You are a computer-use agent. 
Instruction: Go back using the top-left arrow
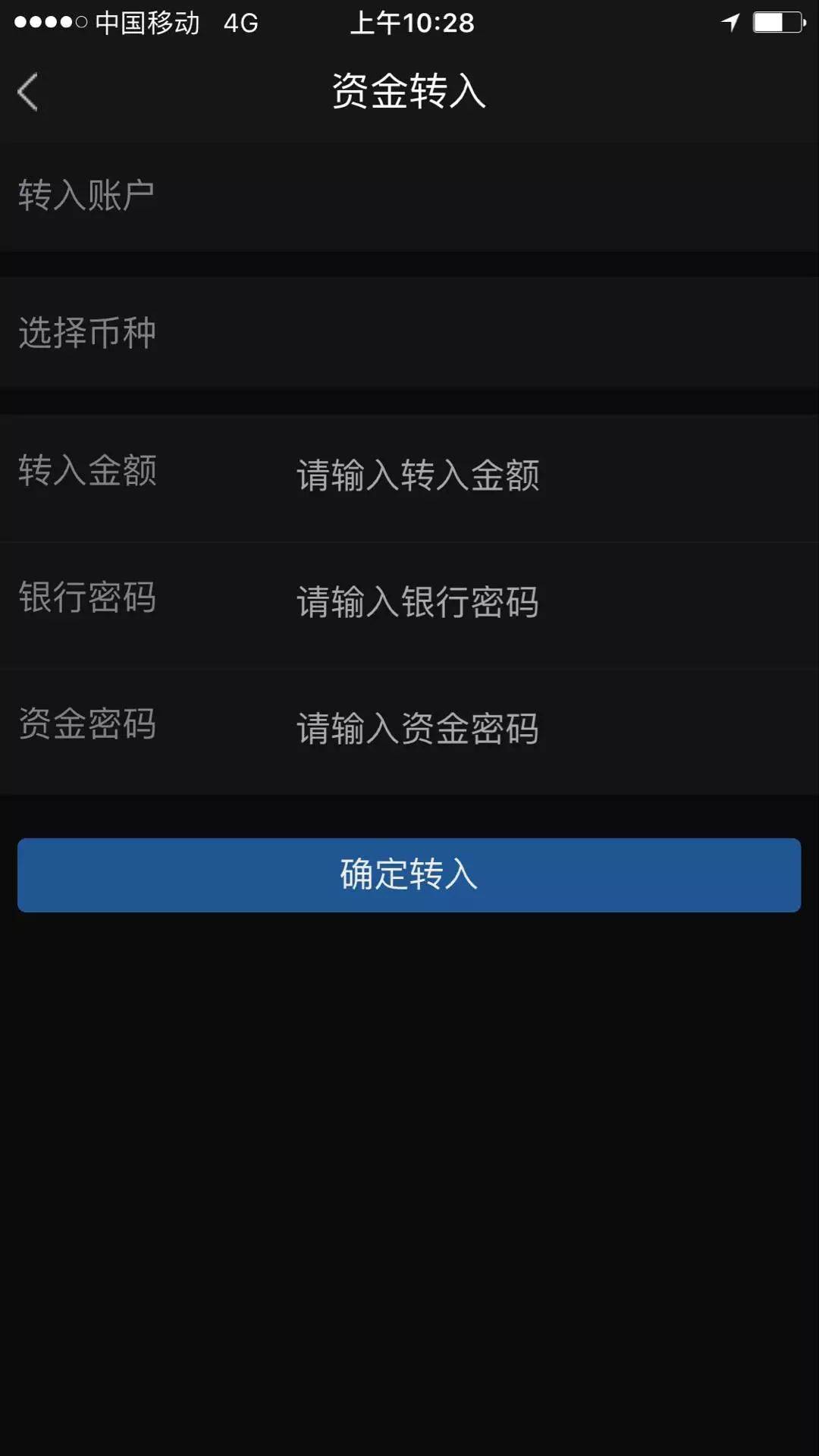point(29,93)
